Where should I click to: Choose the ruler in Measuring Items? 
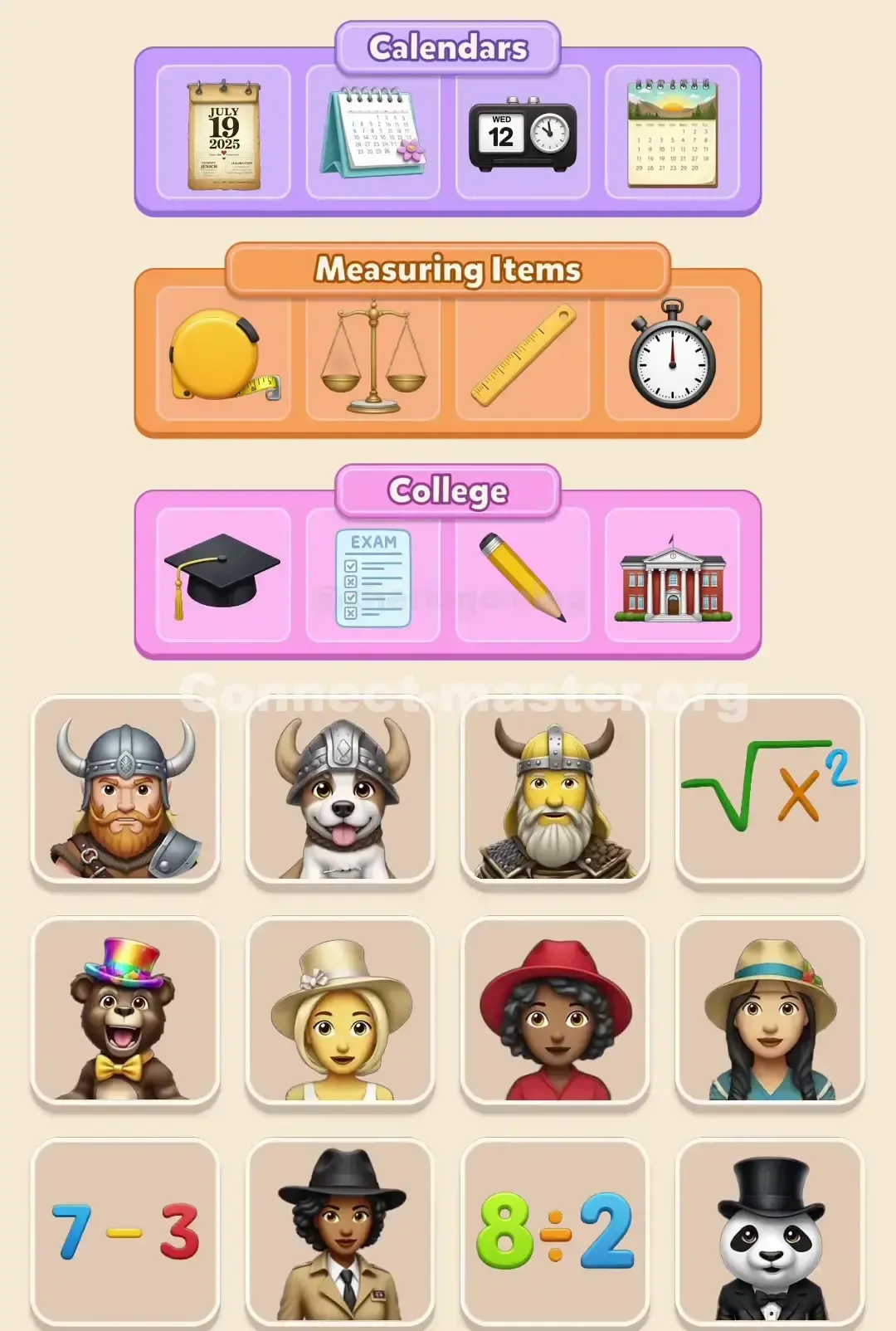[523, 357]
